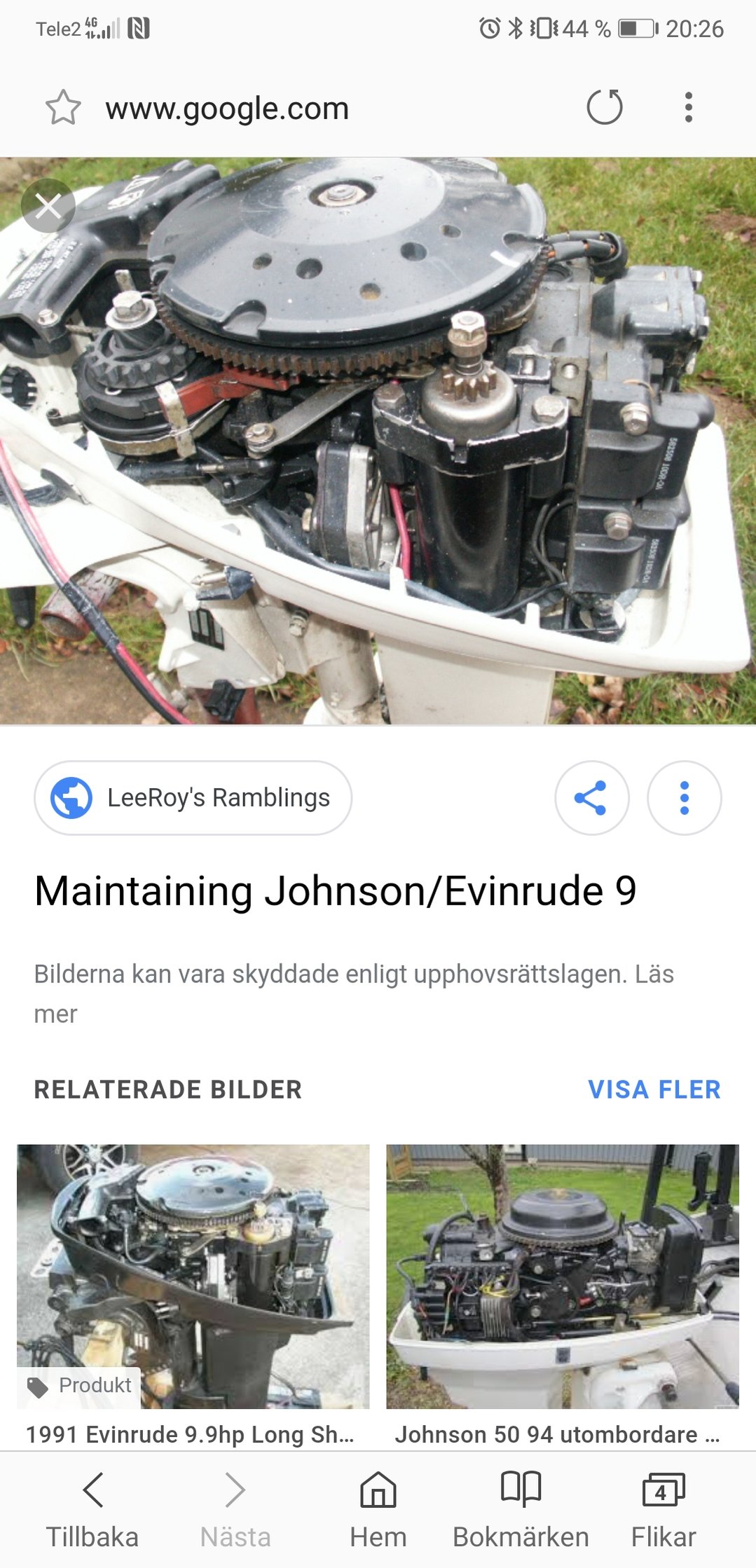The width and height of the screenshot is (756, 1568).
Task: Open the browser overflow menu
Action: coord(688,108)
